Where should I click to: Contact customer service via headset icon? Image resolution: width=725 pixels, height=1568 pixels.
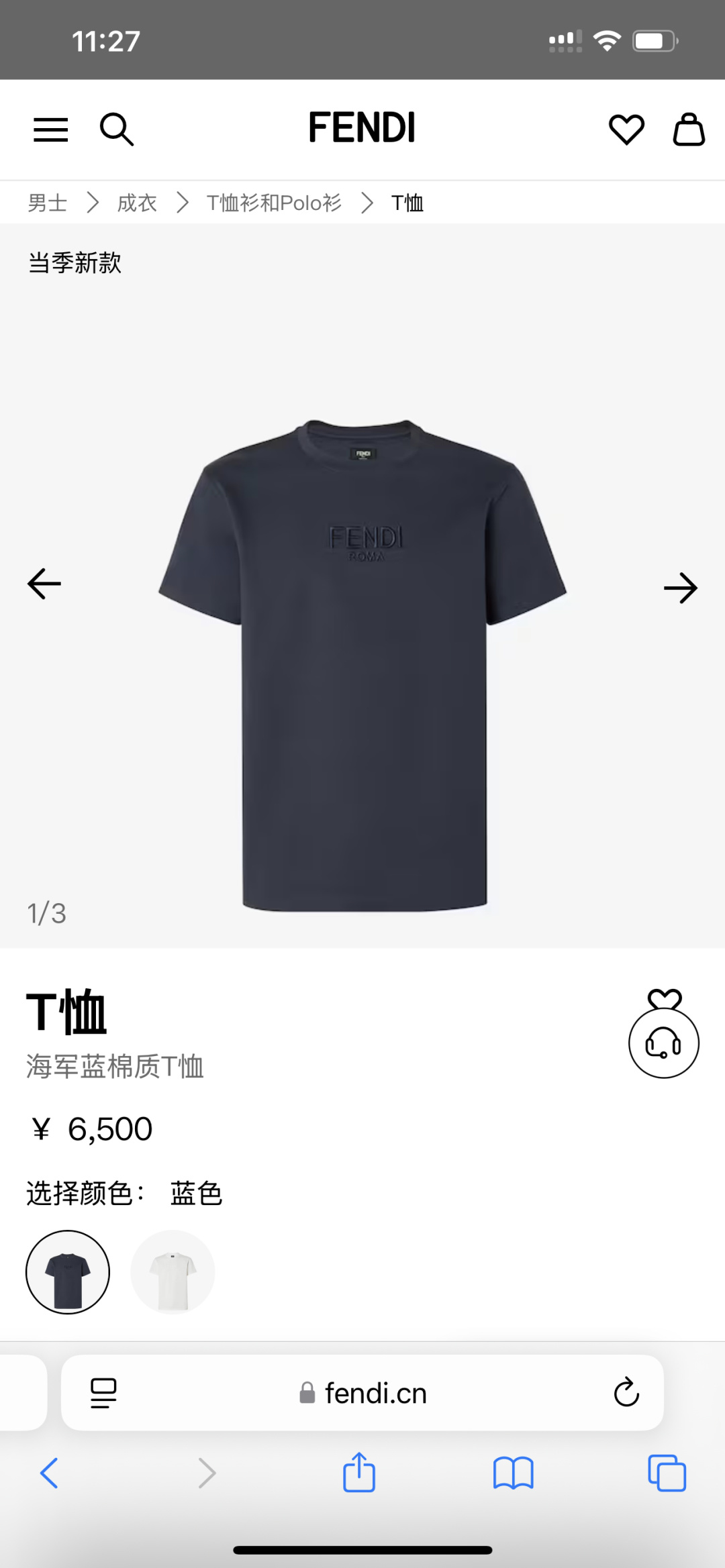(663, 1043)
